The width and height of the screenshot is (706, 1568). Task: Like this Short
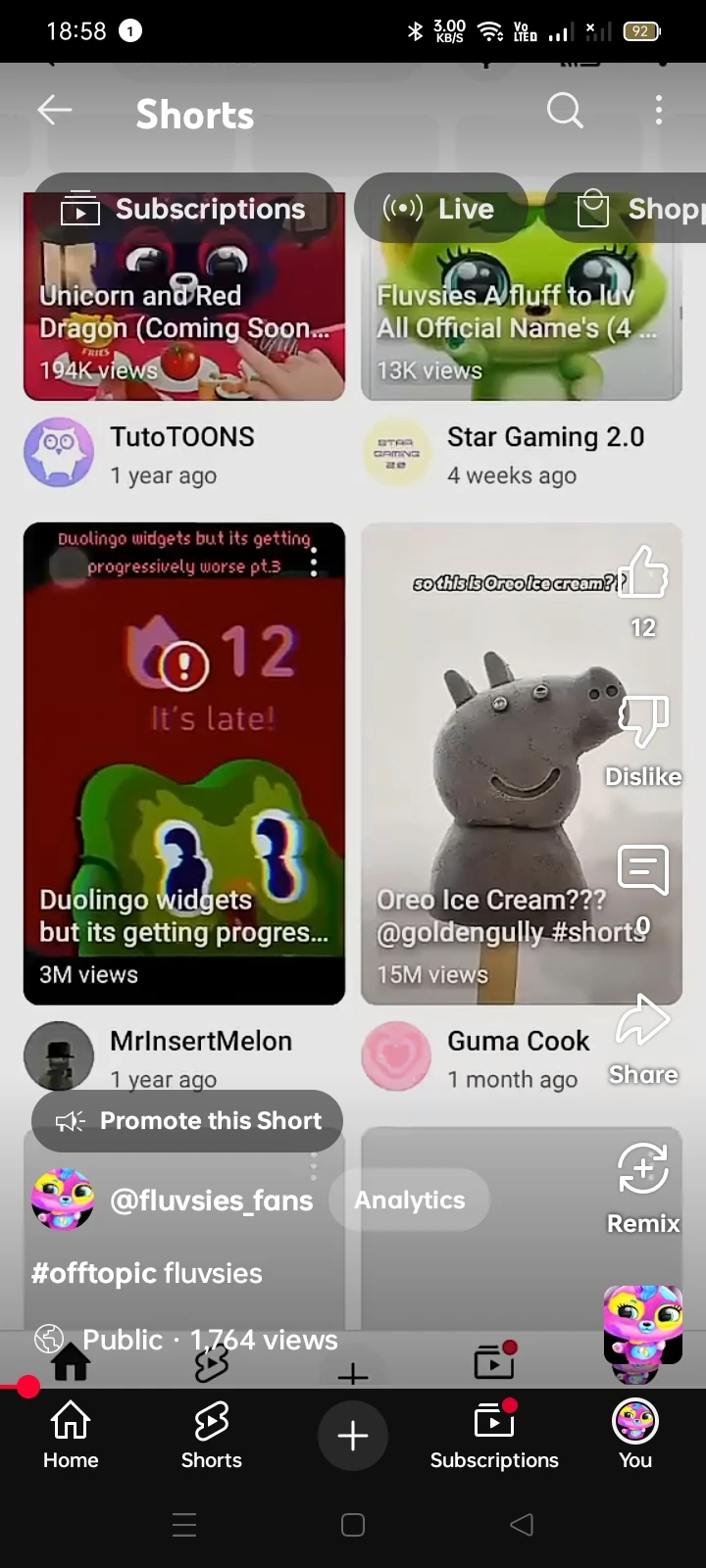click(642, 572)
